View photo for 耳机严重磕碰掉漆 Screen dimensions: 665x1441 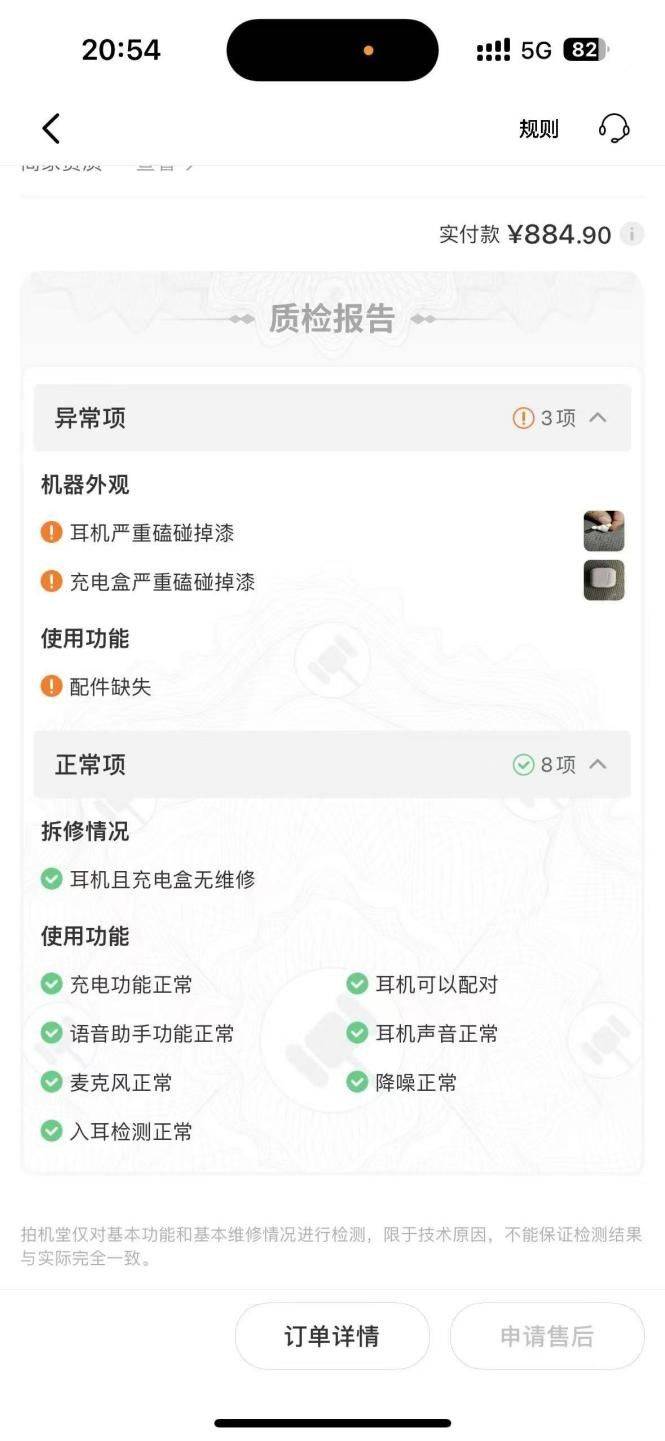[x=604, y=531]
